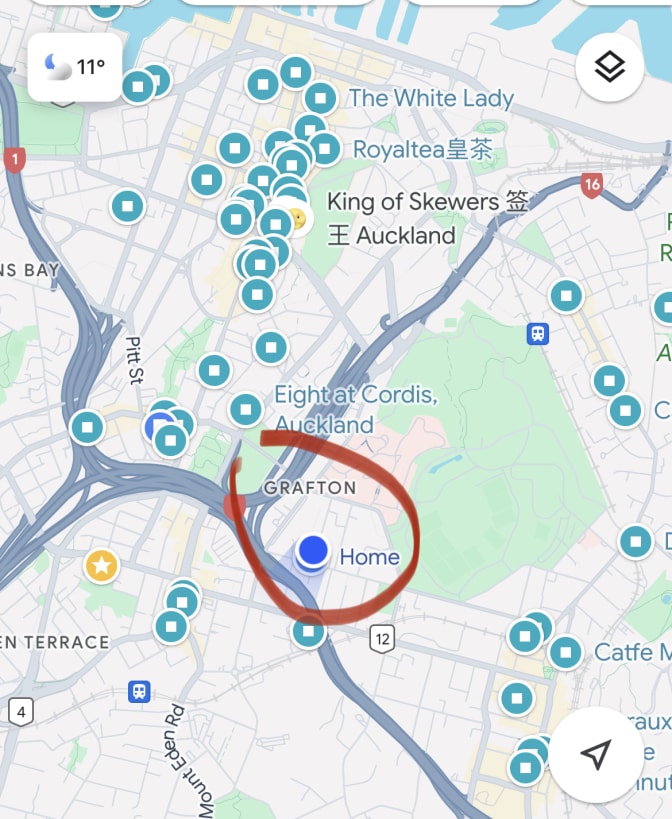
Task: Open the 11° weather widget
Action: 75,67
